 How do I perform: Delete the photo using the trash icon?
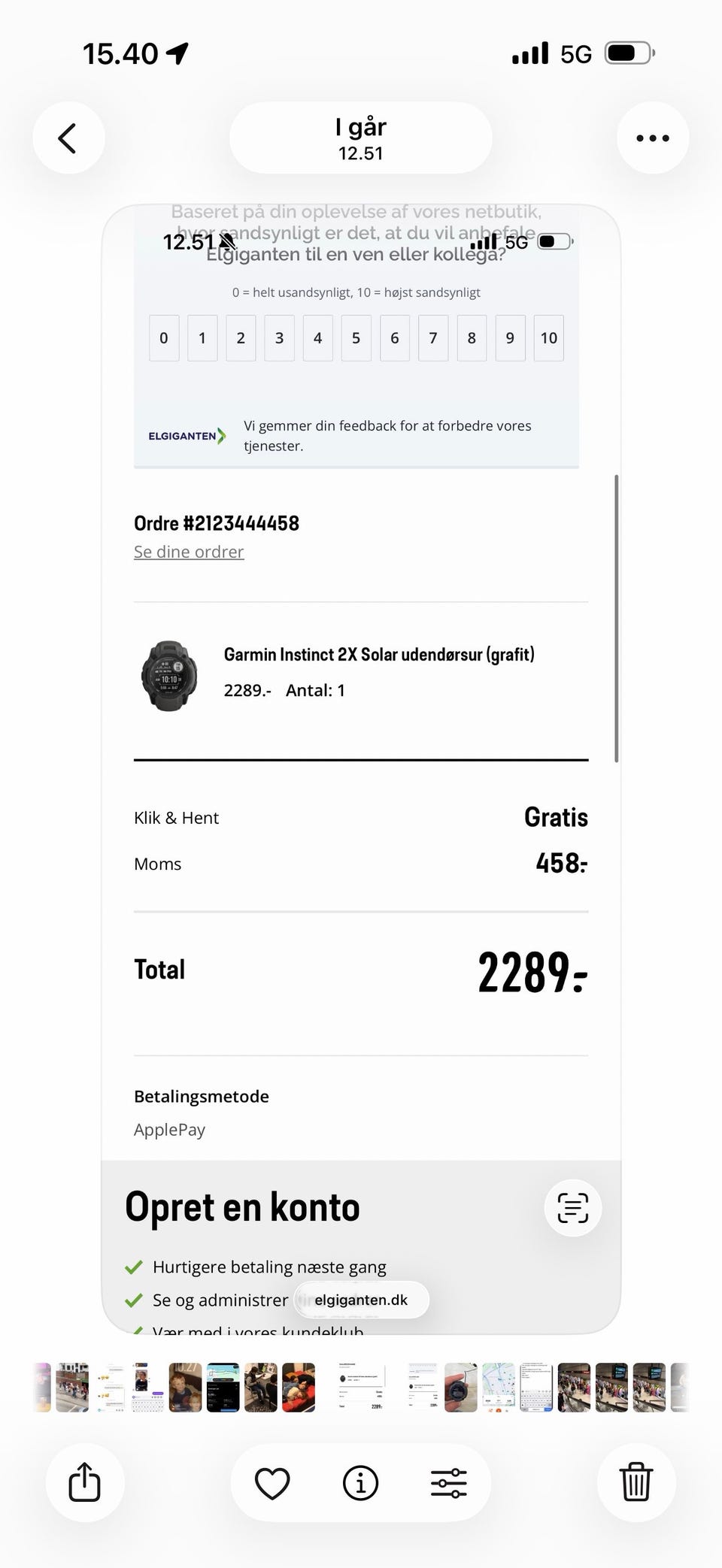coord(636,1482)
